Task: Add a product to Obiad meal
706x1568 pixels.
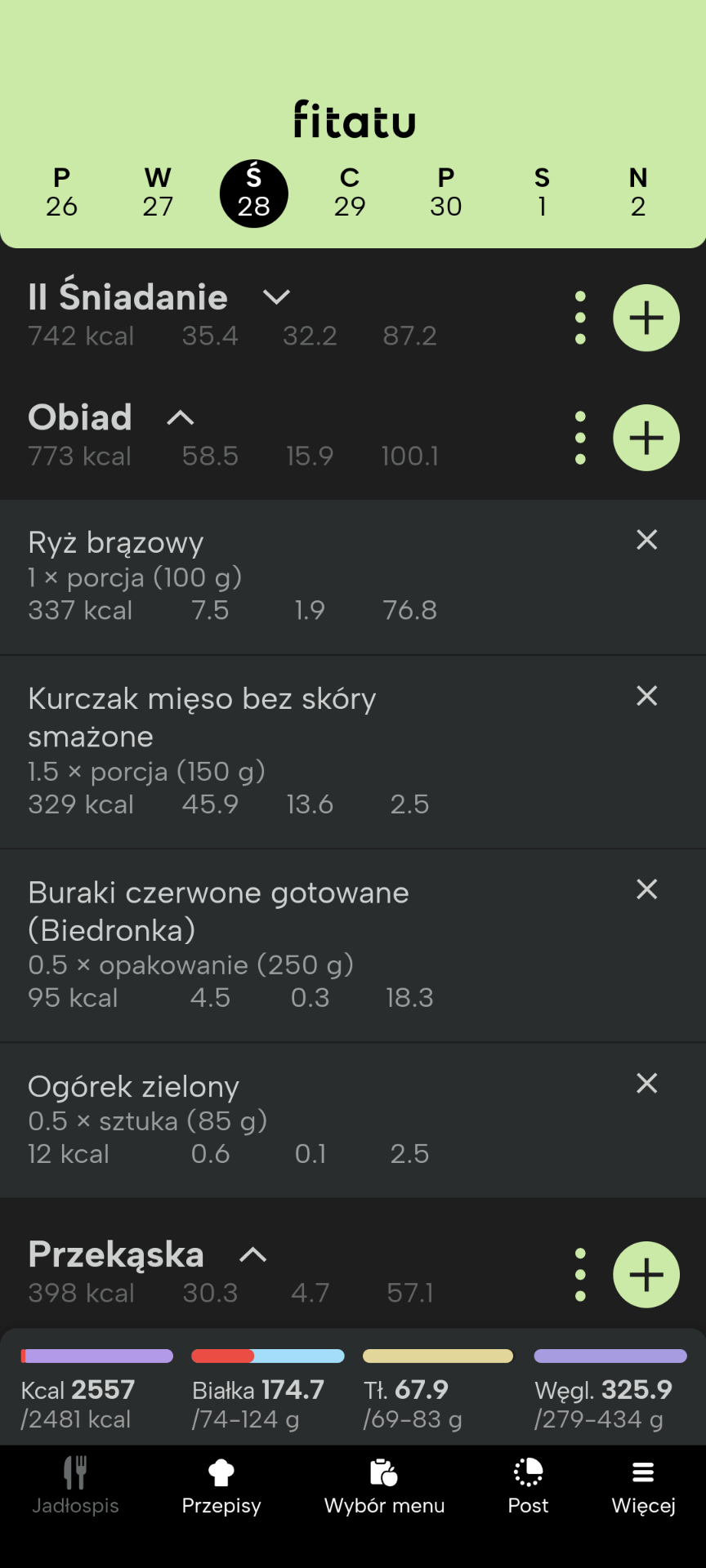Action: pos(646,438)
